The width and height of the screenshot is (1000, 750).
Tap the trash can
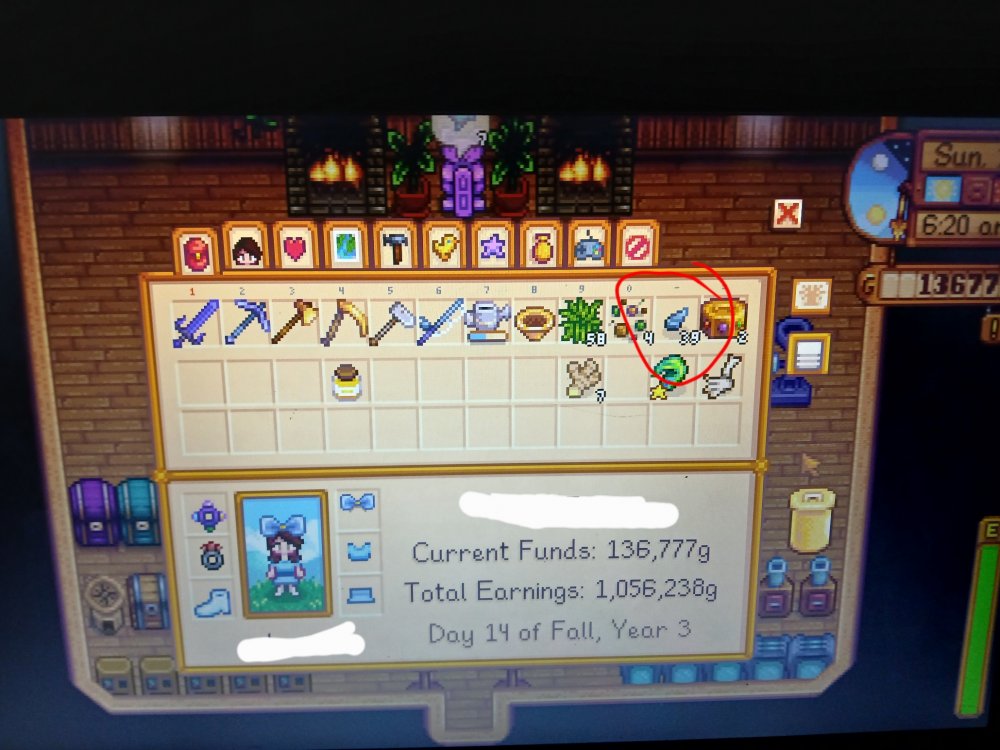[x=812, y=519]
